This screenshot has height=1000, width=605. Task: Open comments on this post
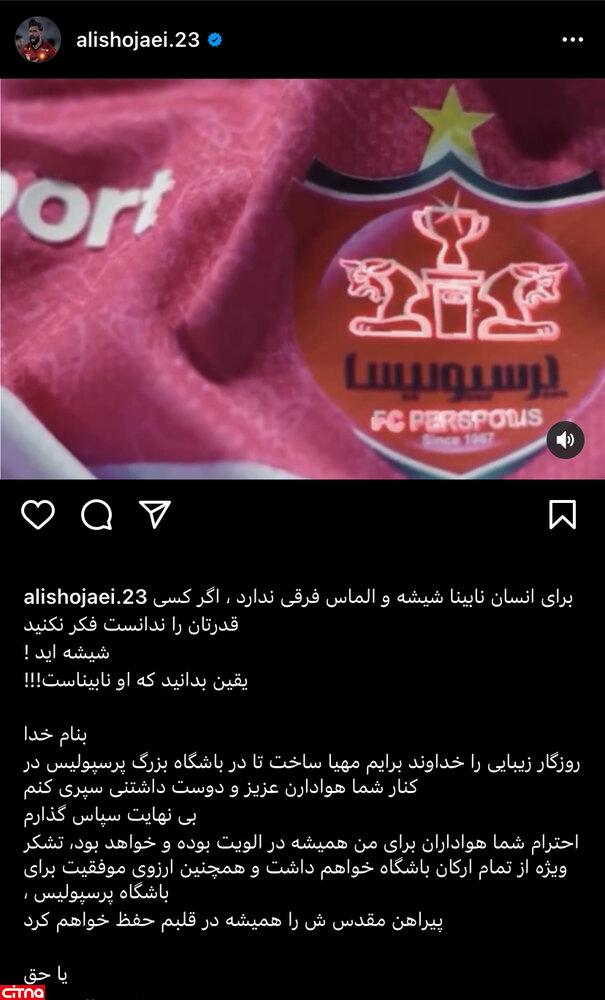(96, 514)
